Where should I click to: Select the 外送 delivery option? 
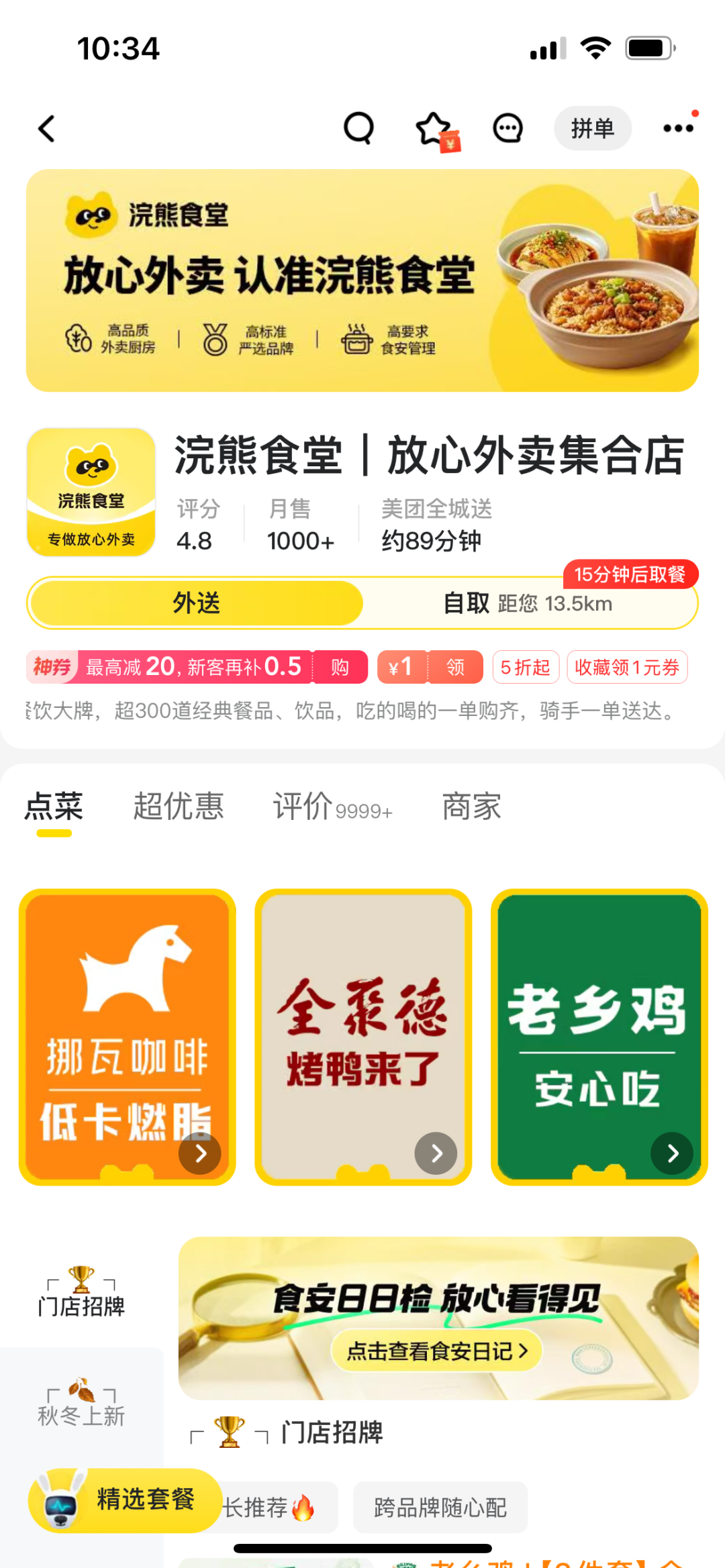point(196,603)
